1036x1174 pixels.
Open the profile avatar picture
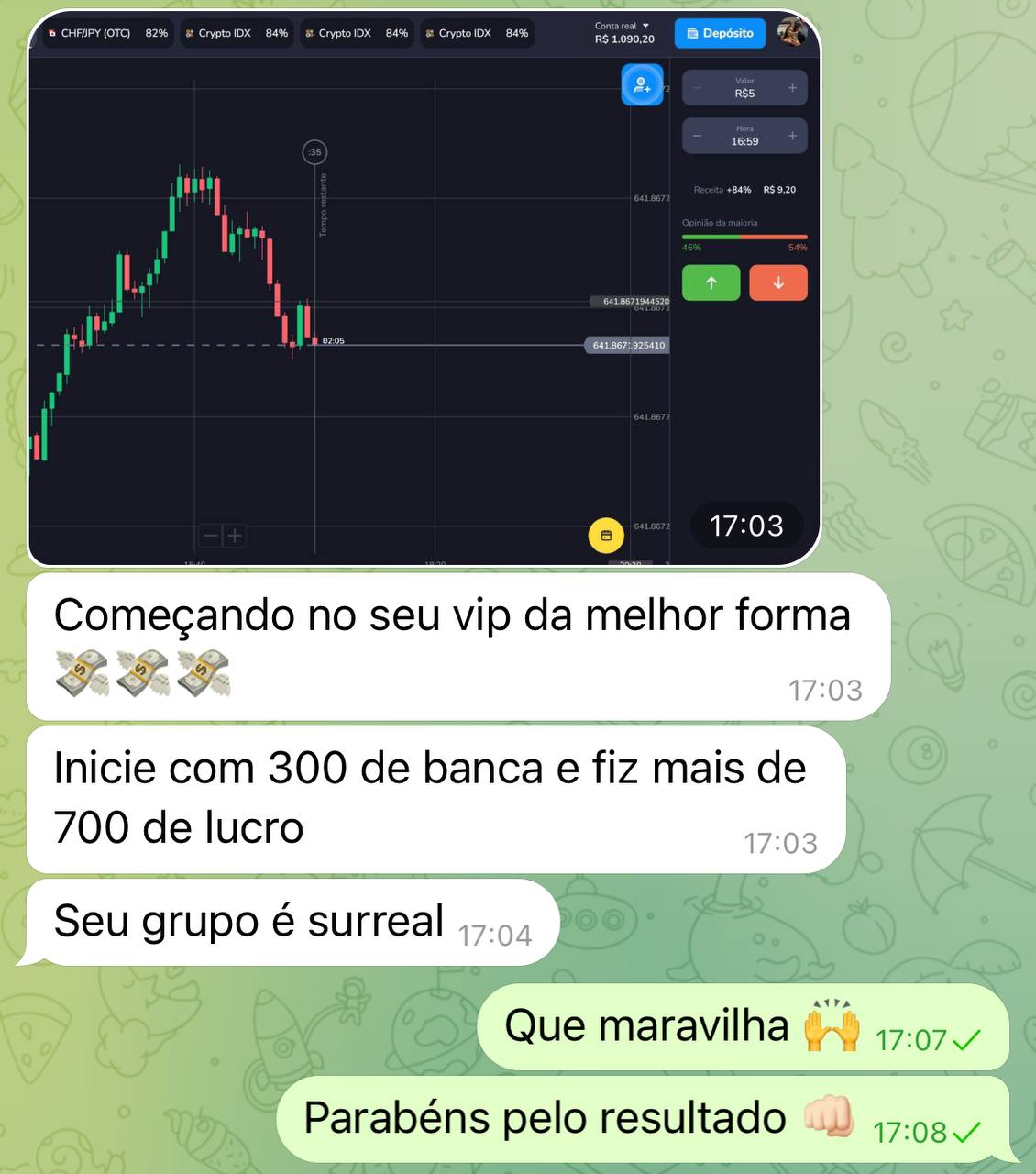[x=794, y=33]
